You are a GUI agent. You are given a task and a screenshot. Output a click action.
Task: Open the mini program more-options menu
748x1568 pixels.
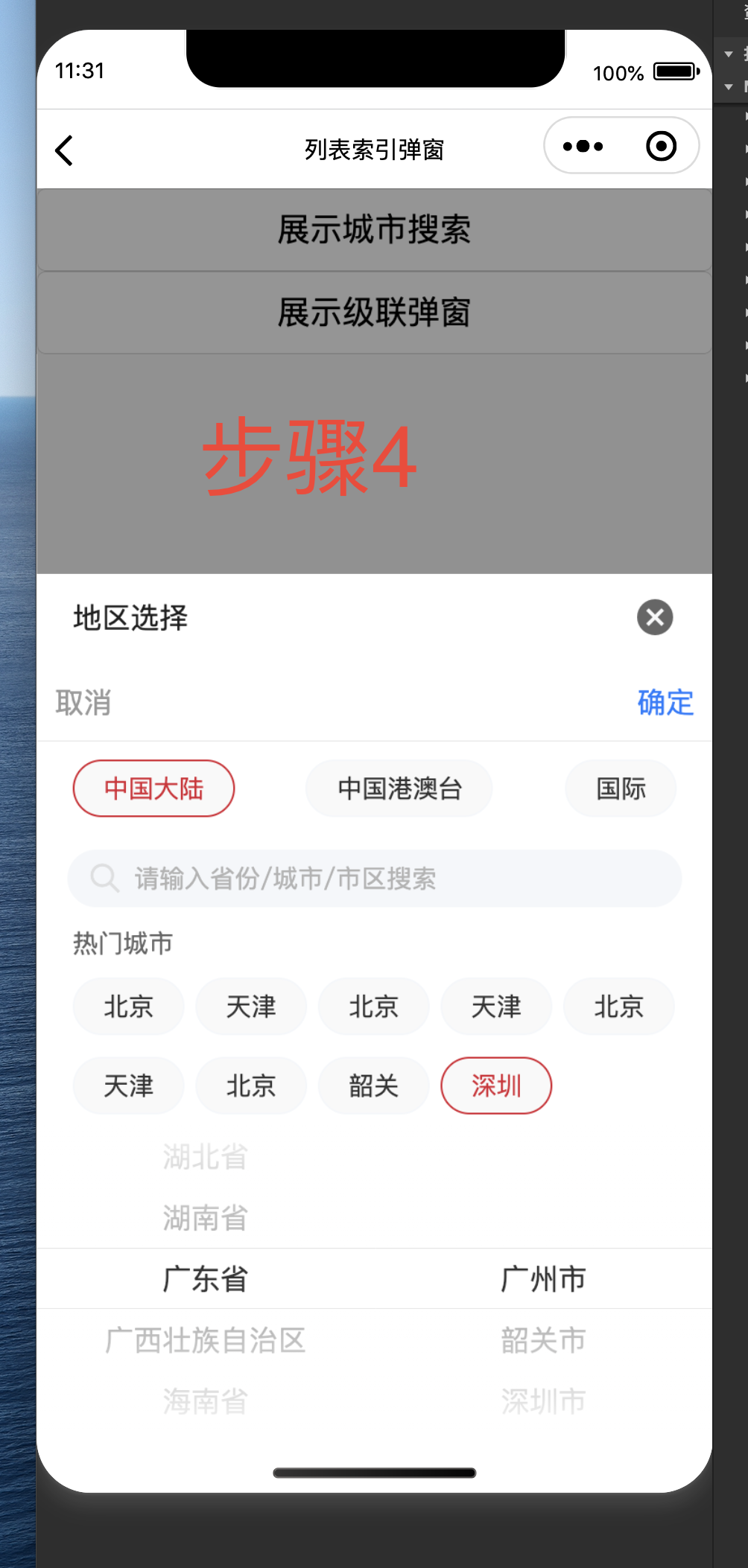(x=583, y=147)
